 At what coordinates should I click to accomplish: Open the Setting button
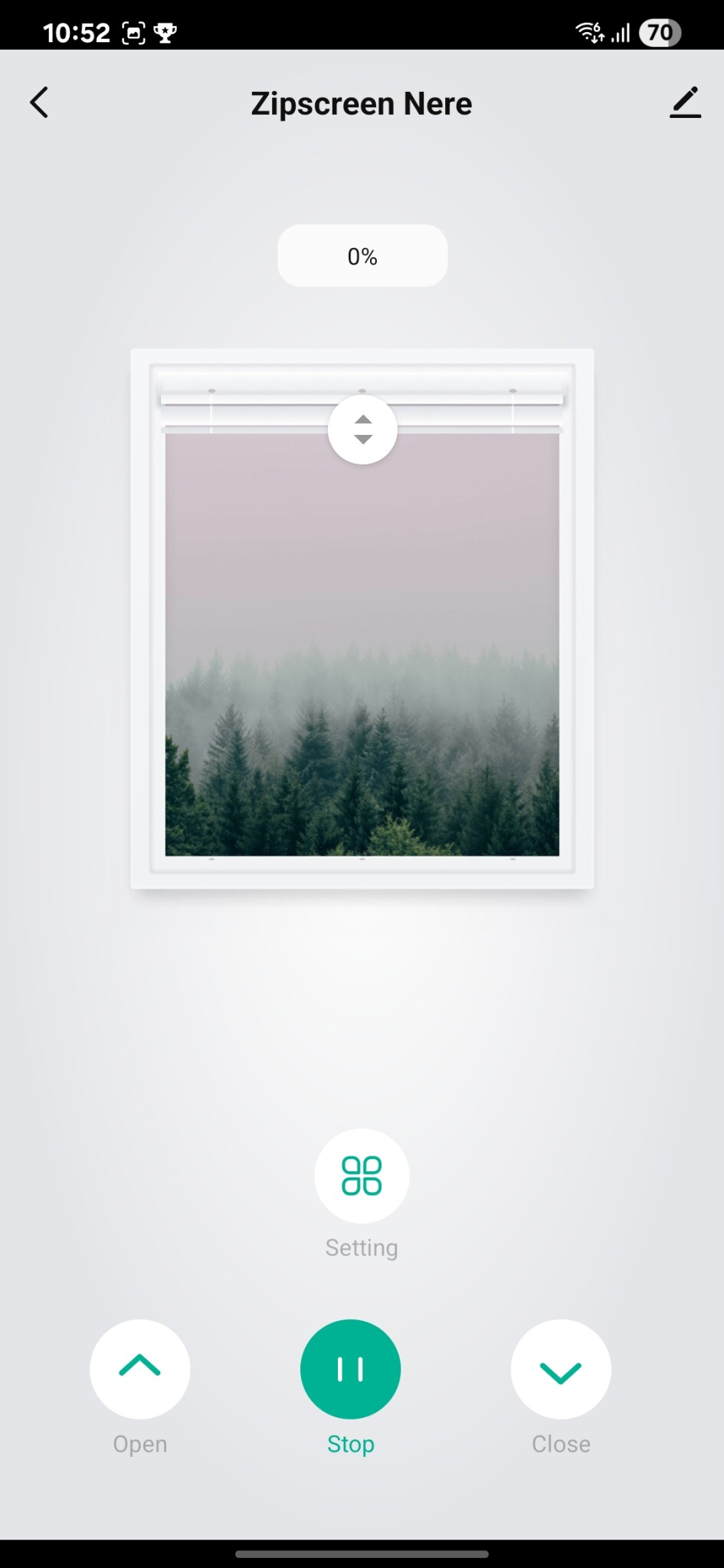coord(362,1175)
